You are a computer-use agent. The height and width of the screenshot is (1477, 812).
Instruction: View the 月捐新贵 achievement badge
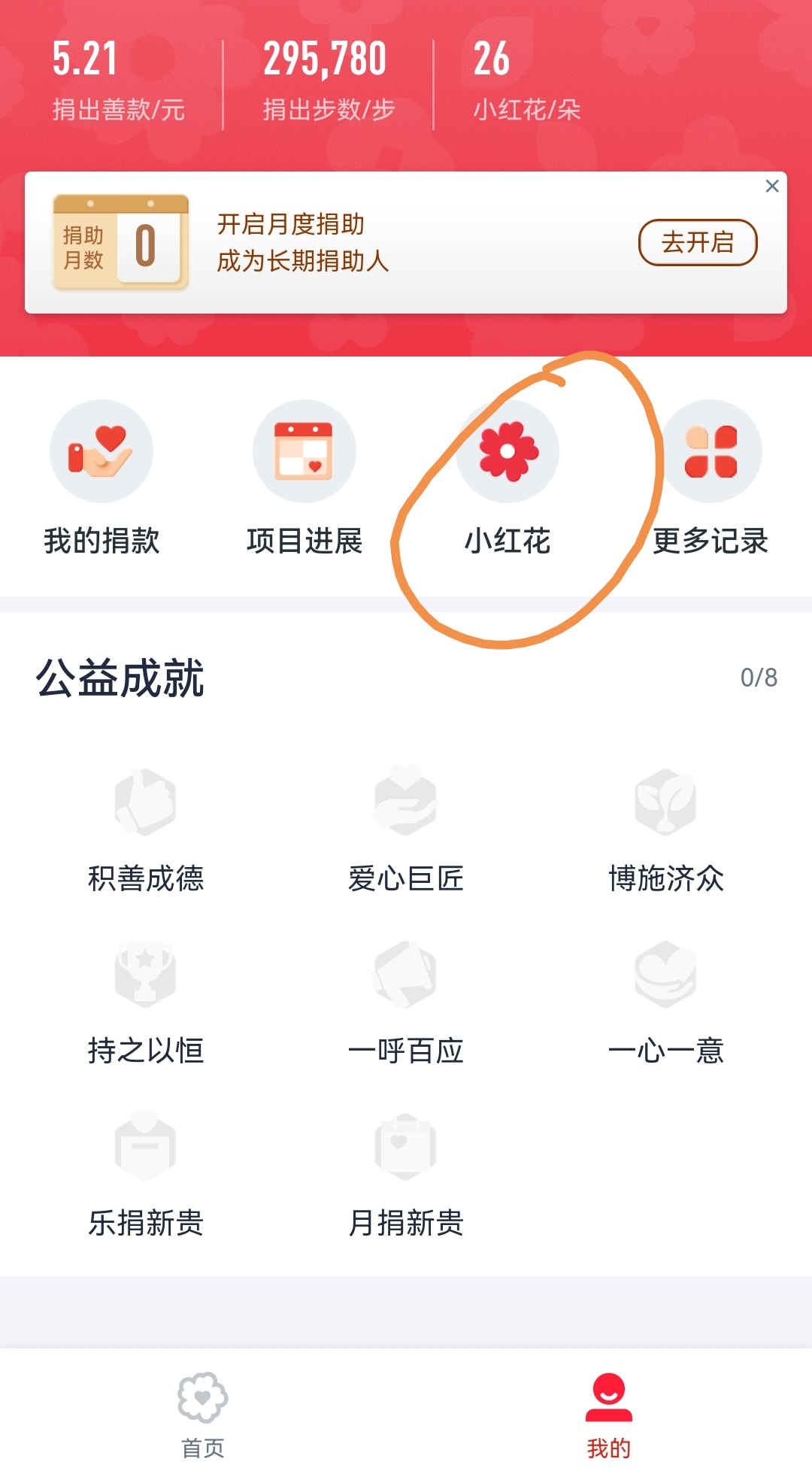tap(406, 1175)
